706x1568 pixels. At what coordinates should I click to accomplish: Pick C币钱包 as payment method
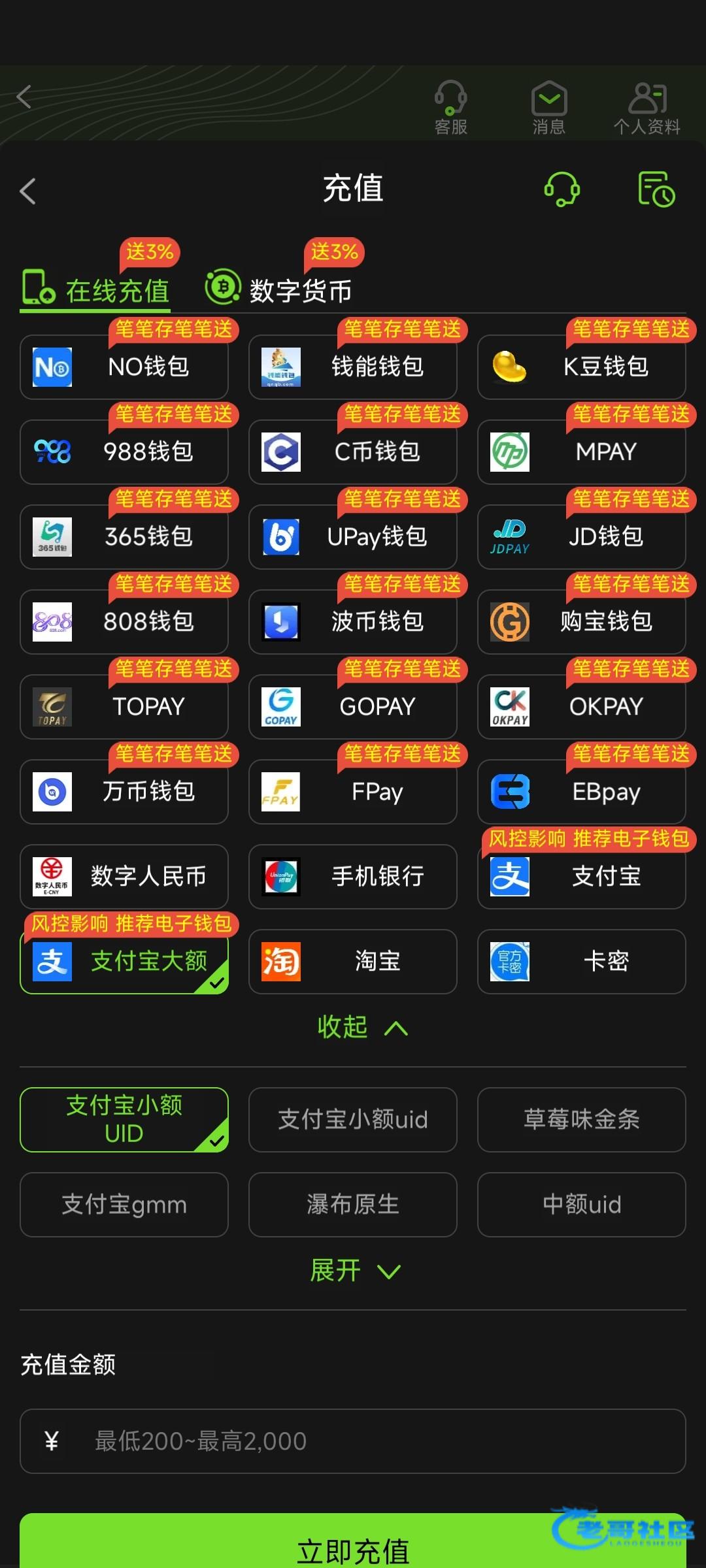[x=352, y=452]
